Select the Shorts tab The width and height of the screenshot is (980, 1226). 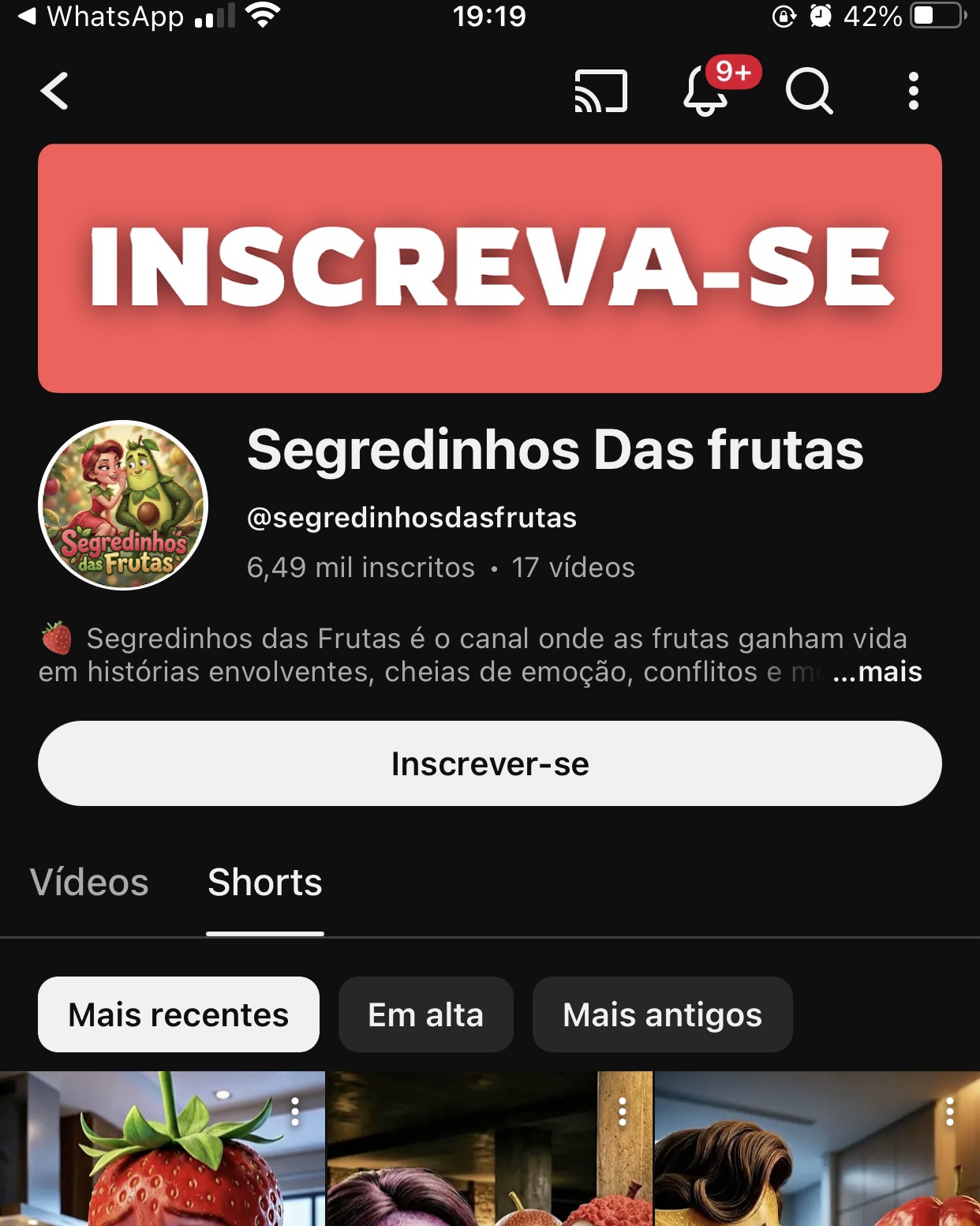(x=264, y=882)
